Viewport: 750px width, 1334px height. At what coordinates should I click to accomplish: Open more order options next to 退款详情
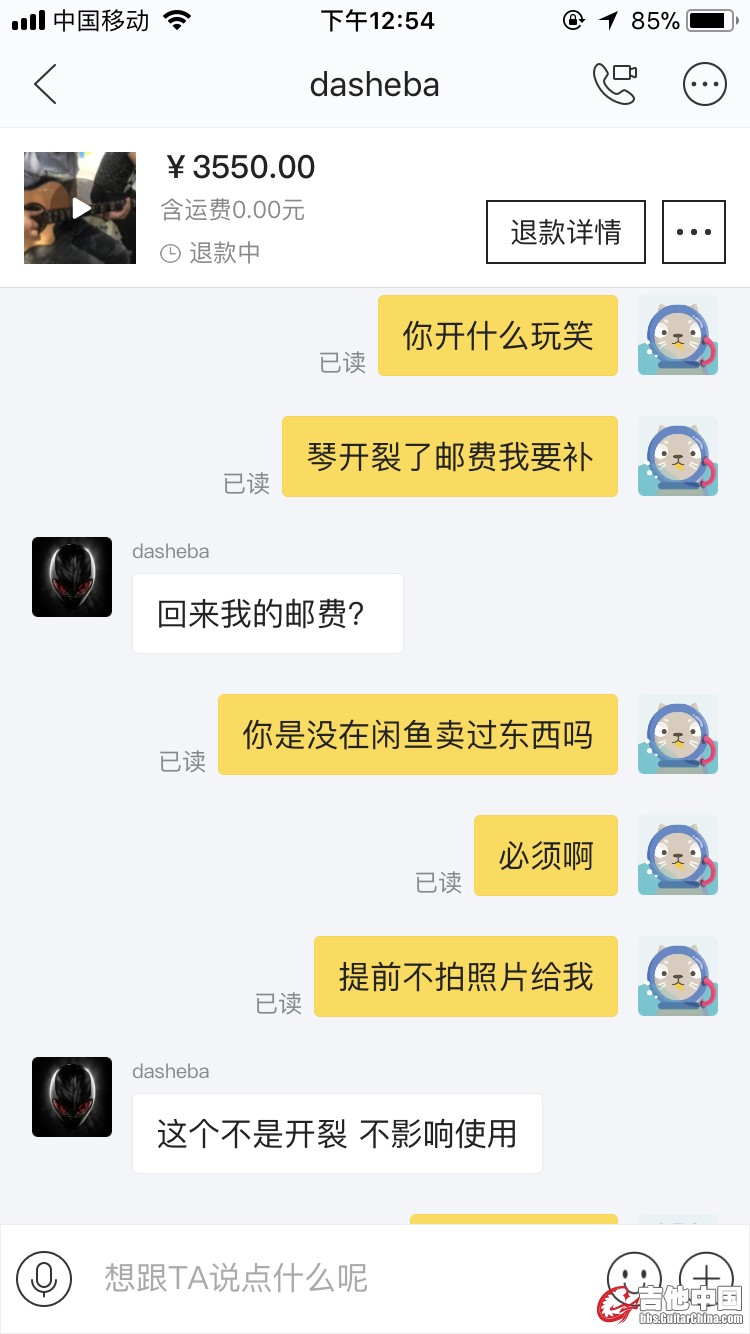tap(693, 232)
